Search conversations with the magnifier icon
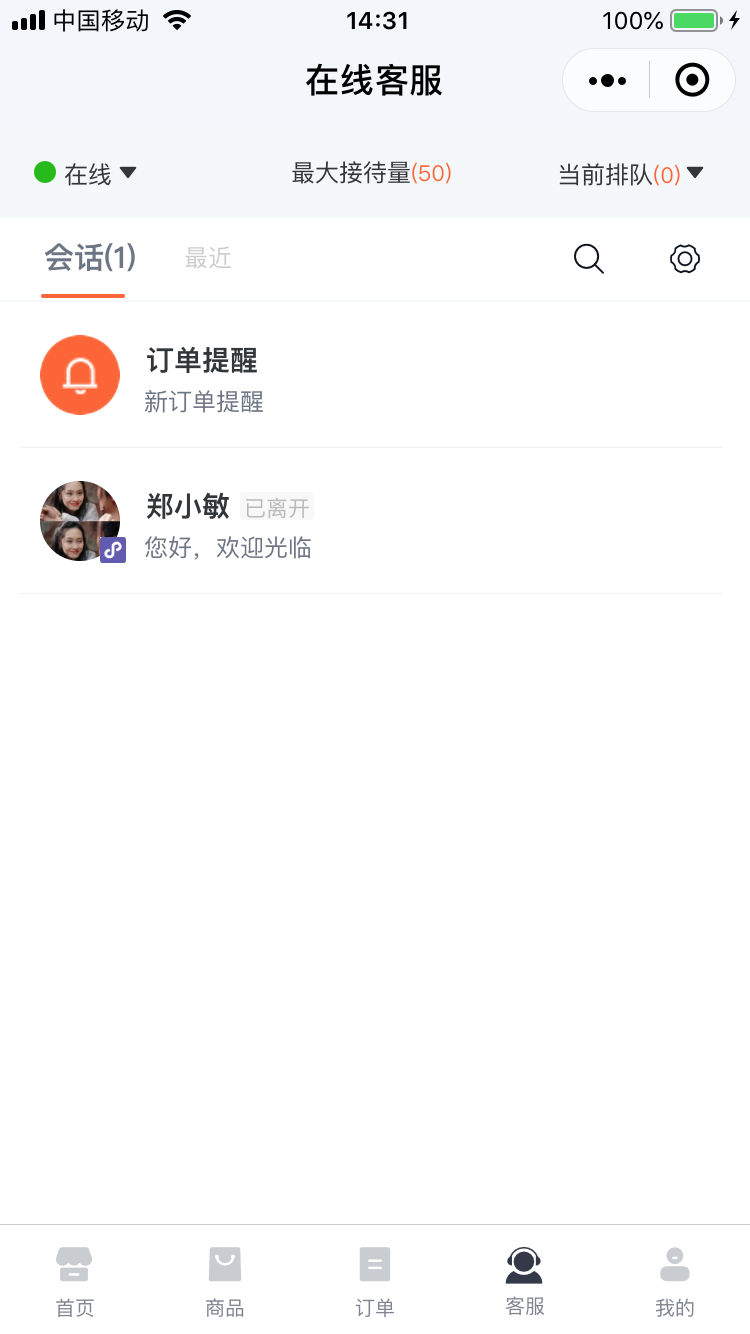The image size is (750, 1334). 588,259
